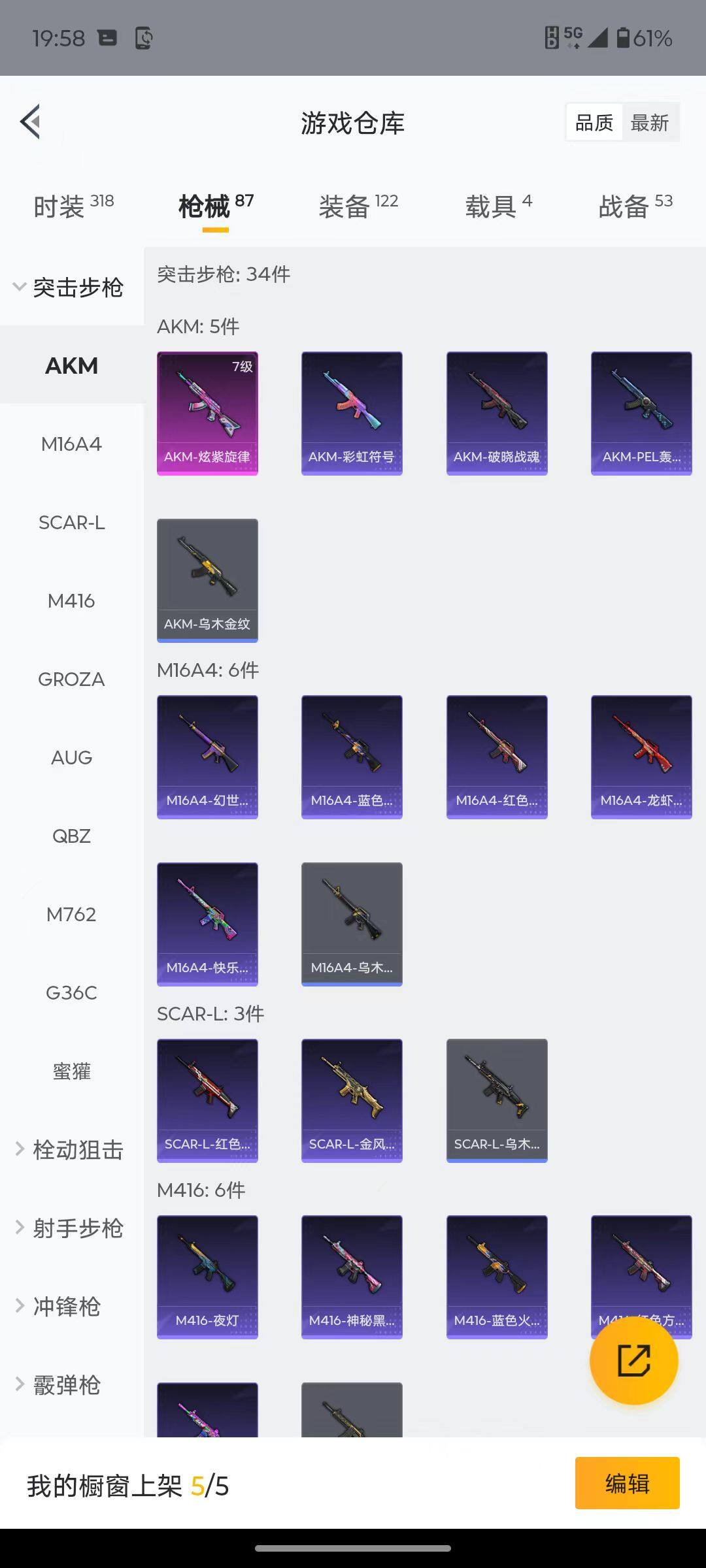Switch to the 时装 tab

[x=73, y=206]
